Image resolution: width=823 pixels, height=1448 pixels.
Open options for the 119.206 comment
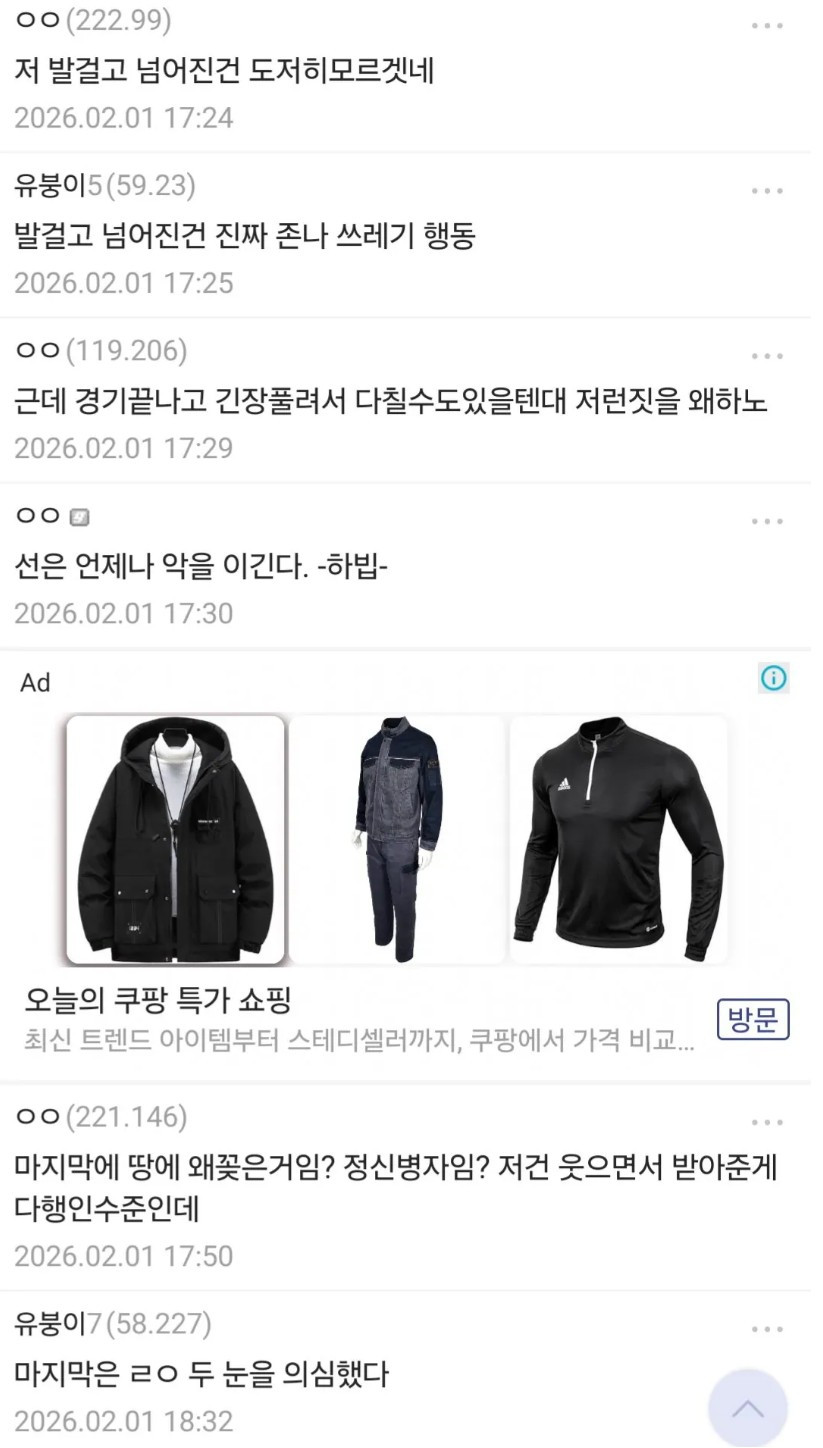click(767, 355)
